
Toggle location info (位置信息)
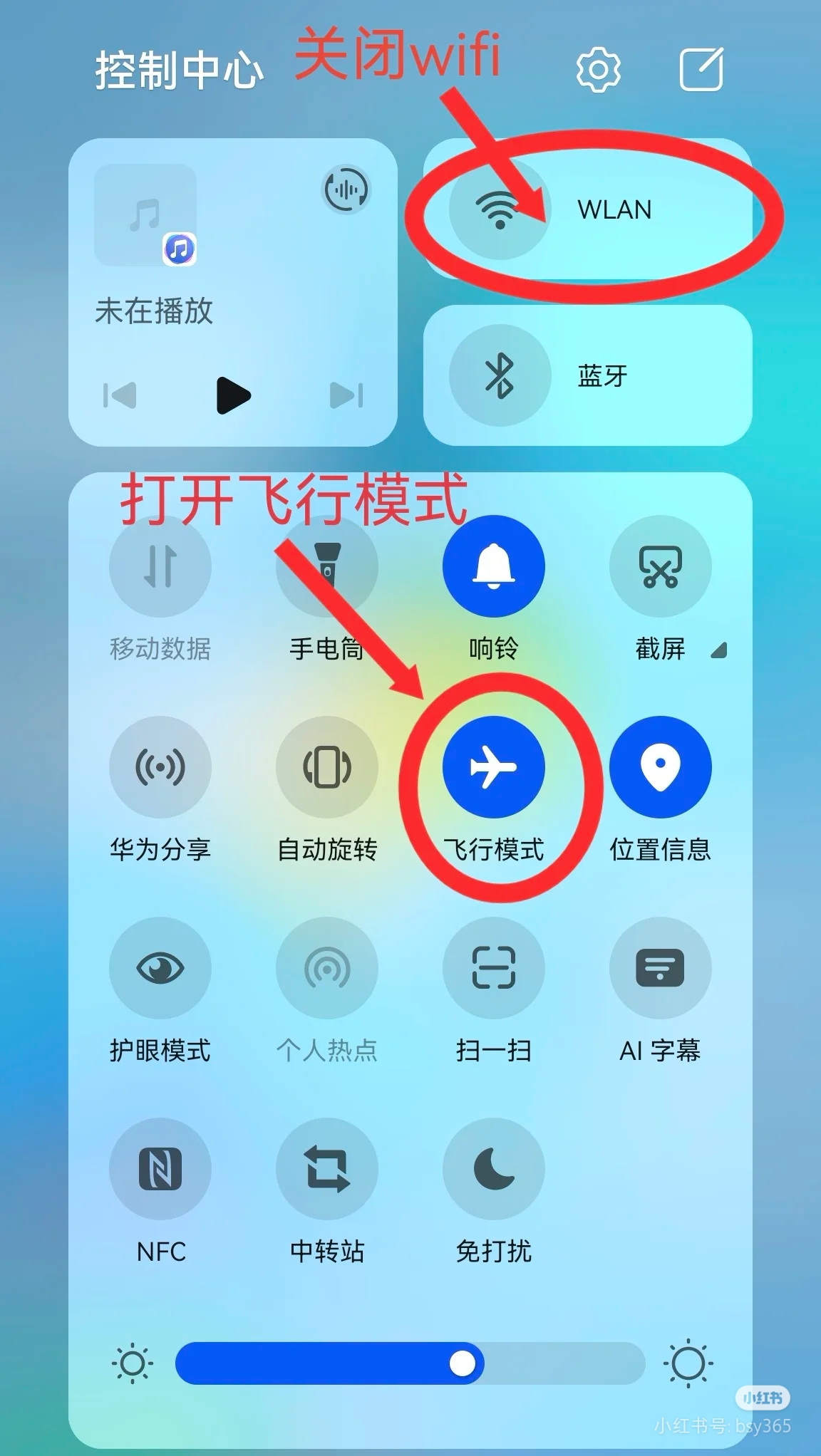coord(660,767)
